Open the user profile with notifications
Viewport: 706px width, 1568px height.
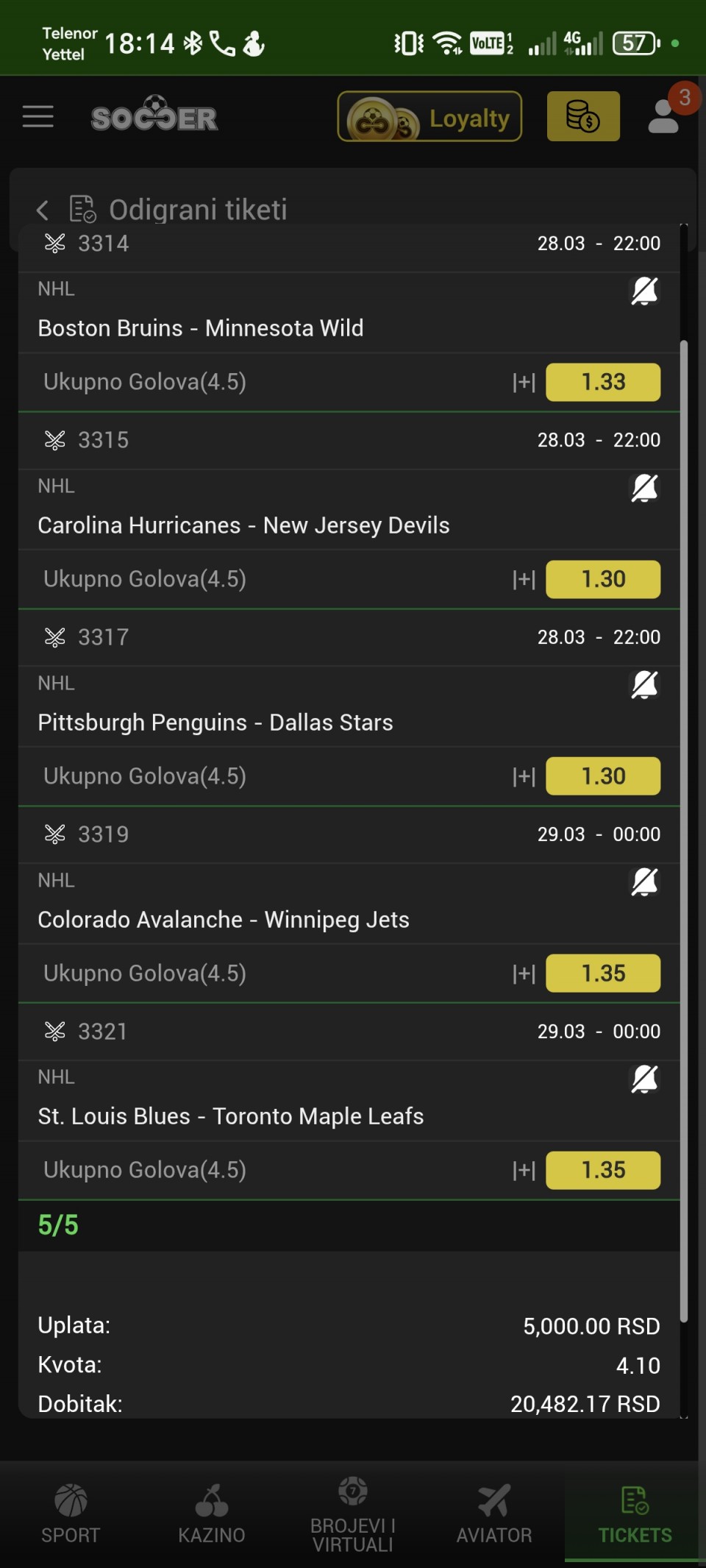click(664, 115)
